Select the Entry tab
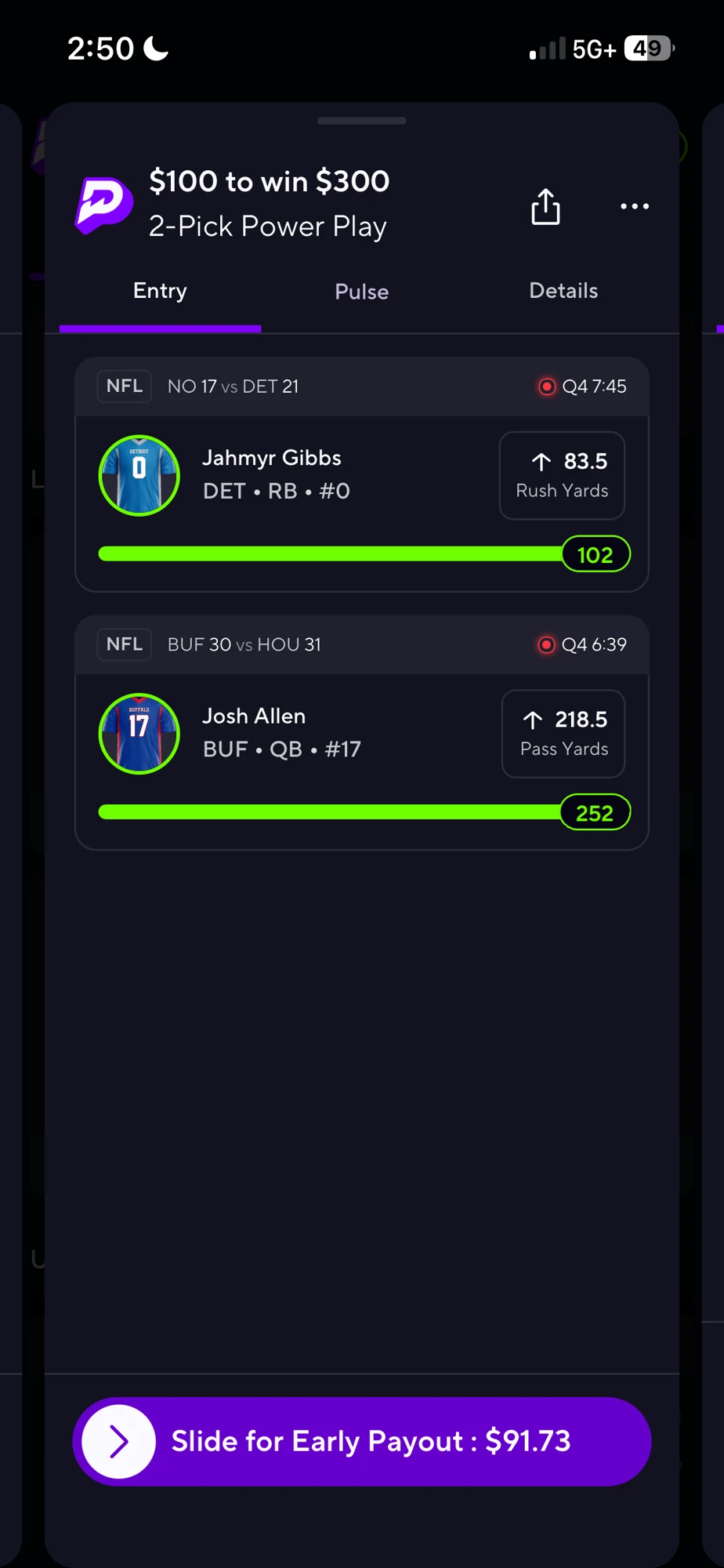Screen dimensions: 724x1568 coord(160,291)
